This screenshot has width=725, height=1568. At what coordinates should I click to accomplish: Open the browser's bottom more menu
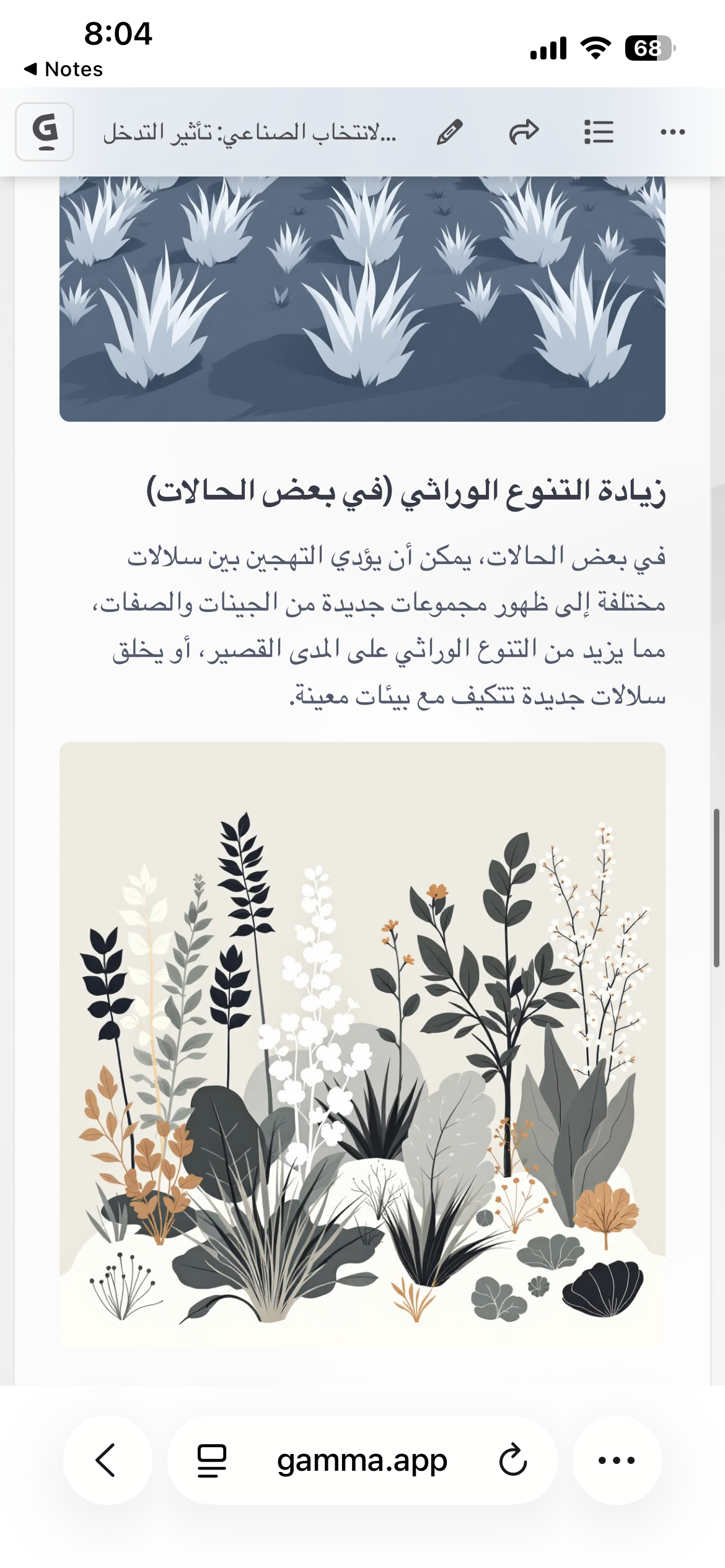tap(617, 1460)
